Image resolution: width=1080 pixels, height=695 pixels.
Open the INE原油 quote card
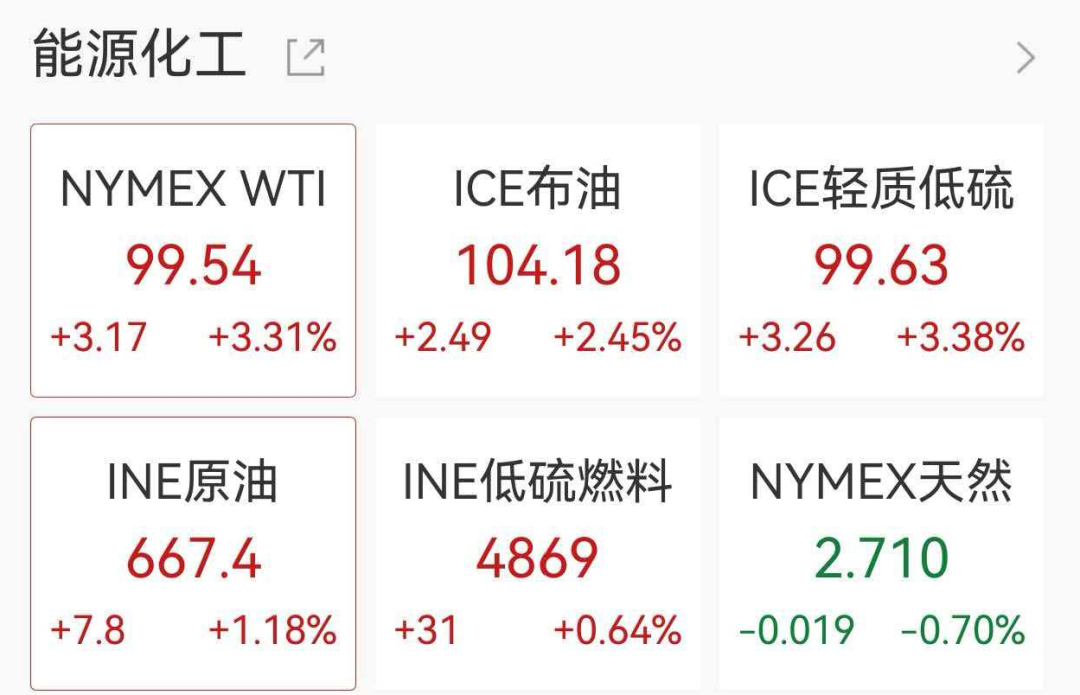(193, 553)
